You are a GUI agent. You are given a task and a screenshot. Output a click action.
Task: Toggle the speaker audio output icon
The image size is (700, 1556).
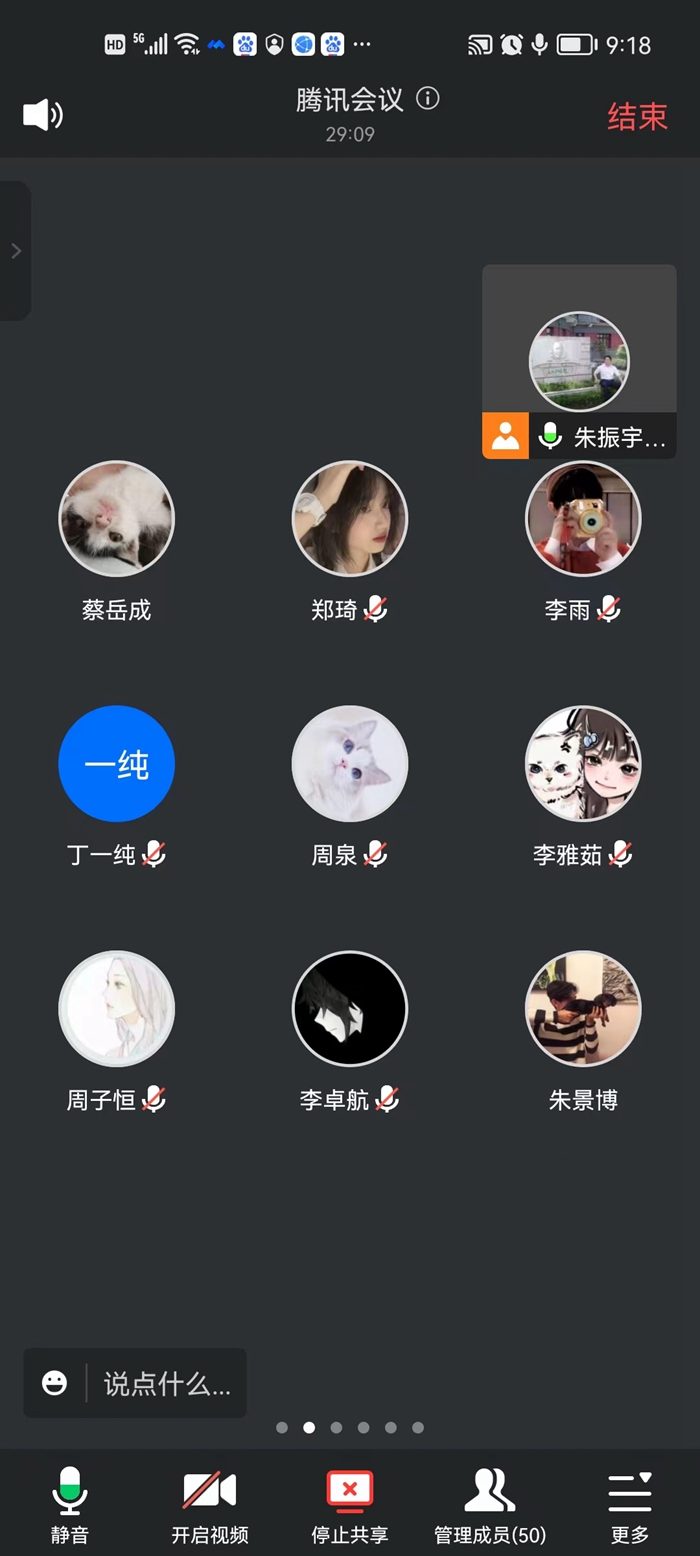coord(43,115)
